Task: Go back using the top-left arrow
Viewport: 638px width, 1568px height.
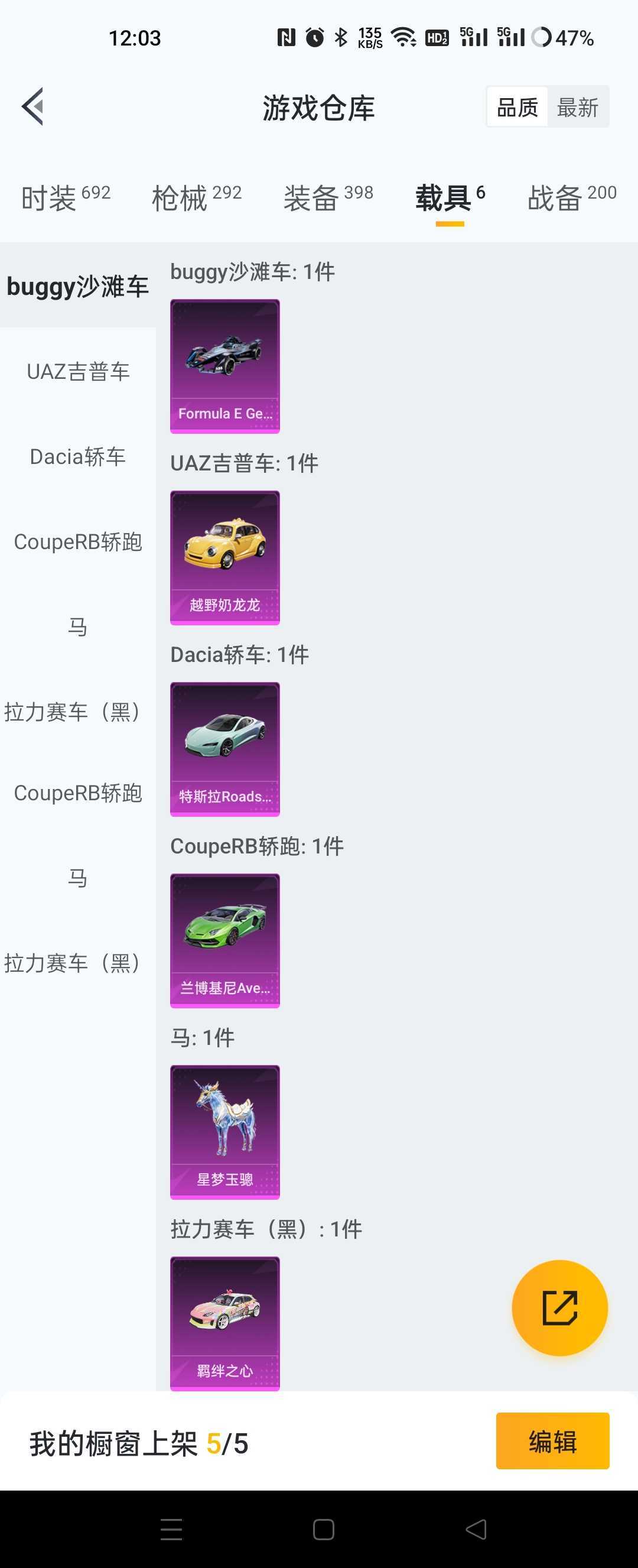Action: coord(33,106)
